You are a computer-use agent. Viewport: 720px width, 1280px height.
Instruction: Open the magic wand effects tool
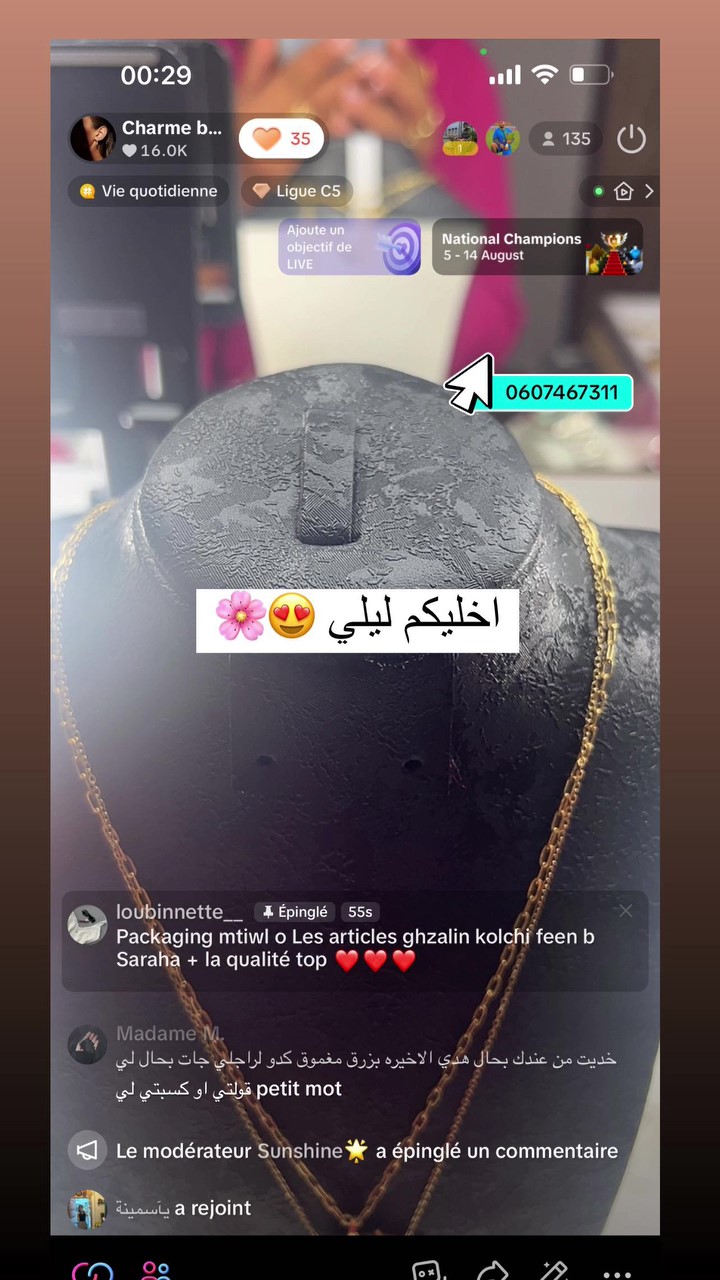553,1270
